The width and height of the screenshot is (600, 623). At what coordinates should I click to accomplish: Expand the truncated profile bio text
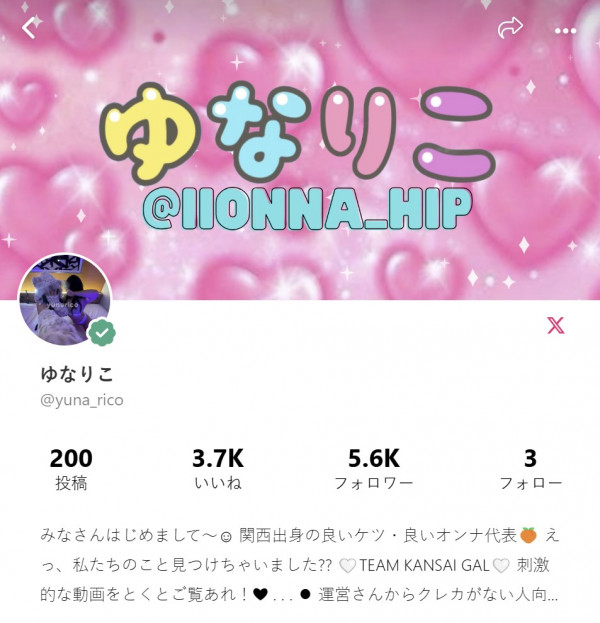[300, 565]
